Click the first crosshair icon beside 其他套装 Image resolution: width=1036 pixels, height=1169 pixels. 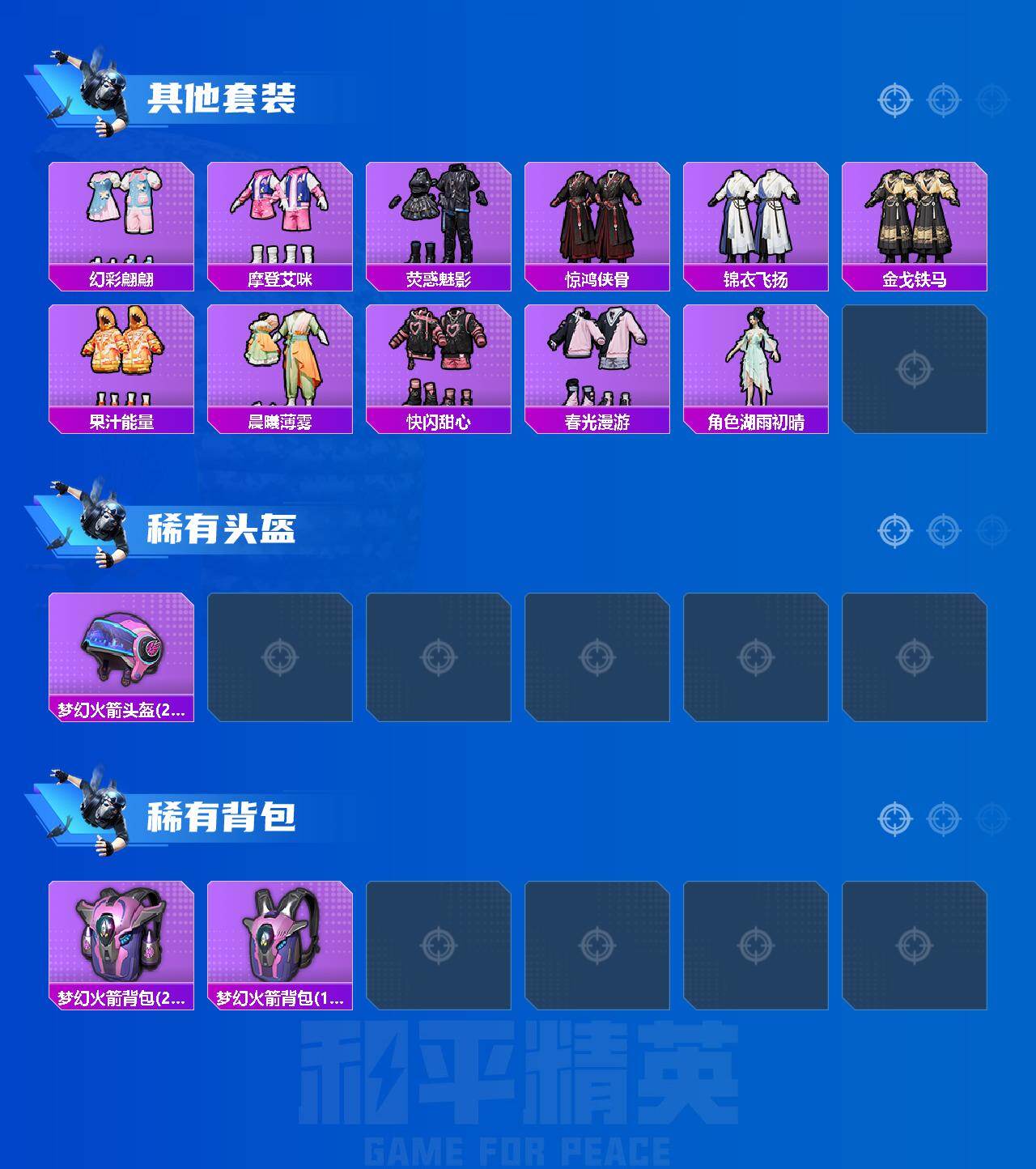895,100
